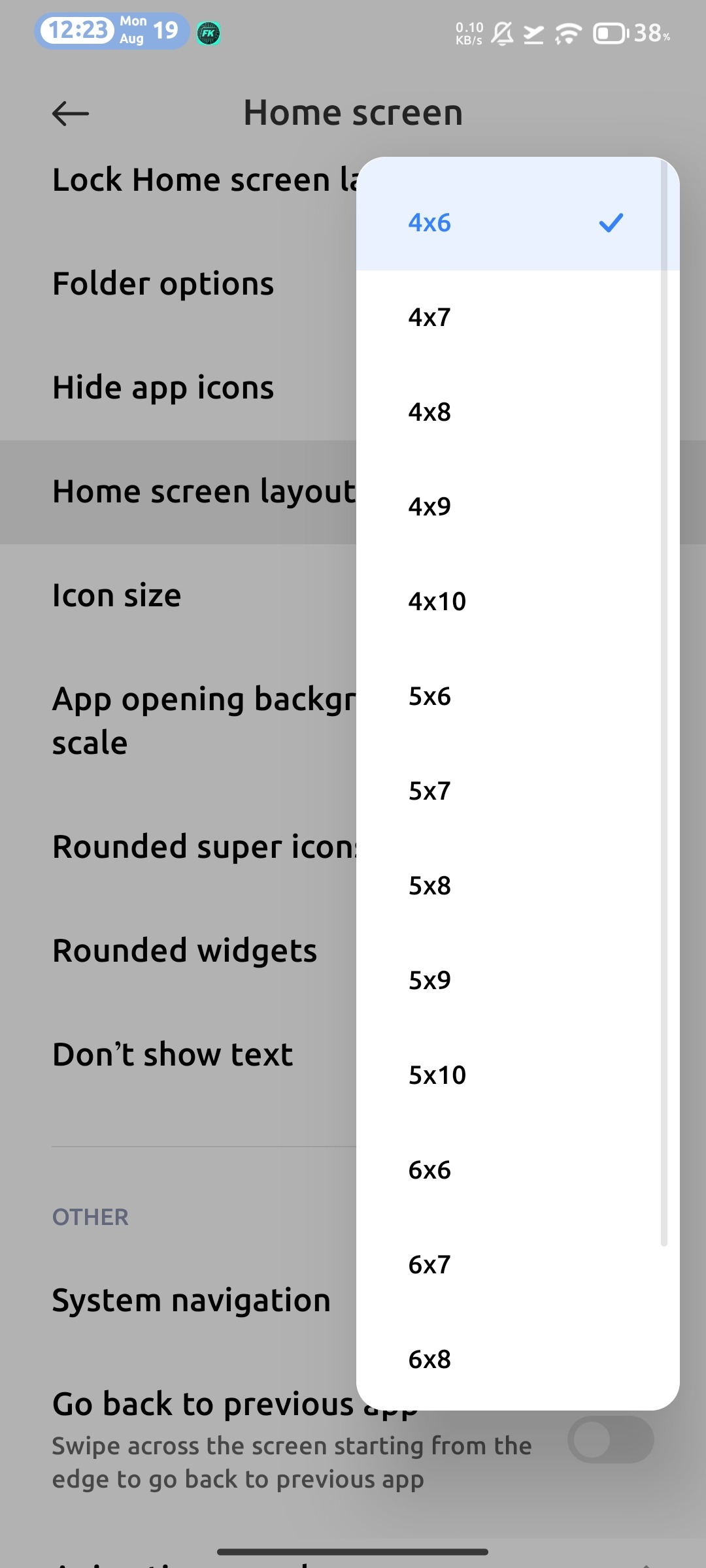Go back using the arrow icon
The height and width of the screenshot is (1568, 706).
[71, 114]
